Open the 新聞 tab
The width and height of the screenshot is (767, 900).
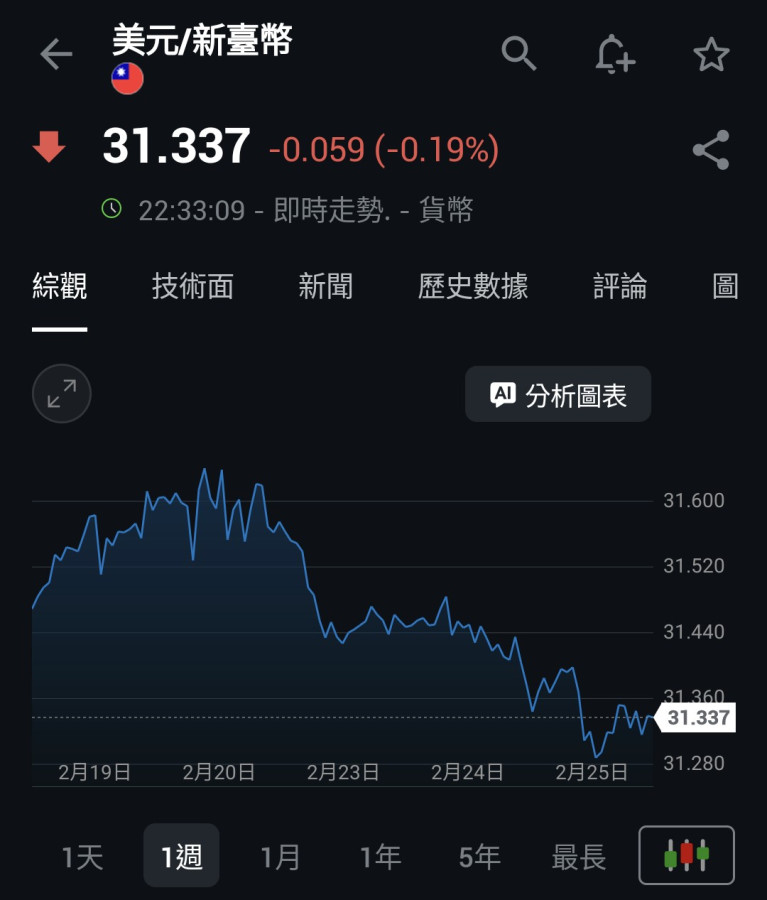pos(326,287)
